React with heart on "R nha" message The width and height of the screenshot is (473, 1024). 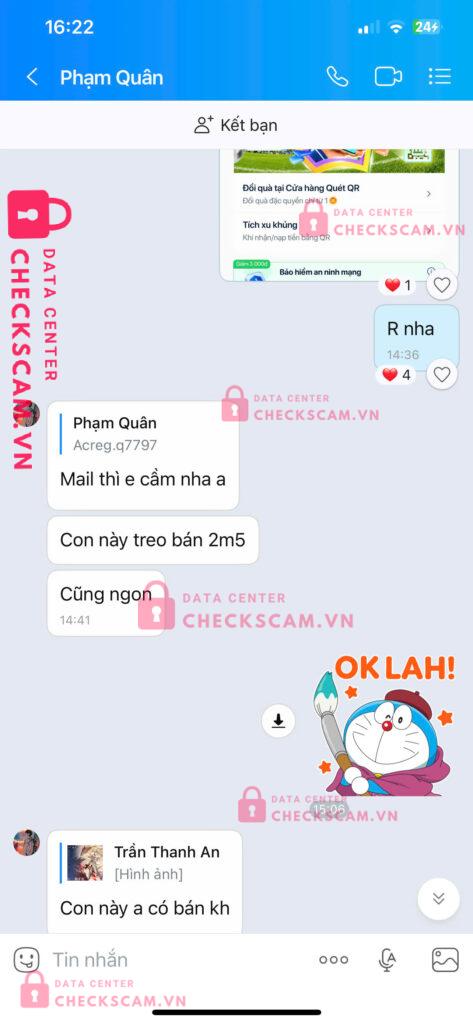tap(442, 375)
